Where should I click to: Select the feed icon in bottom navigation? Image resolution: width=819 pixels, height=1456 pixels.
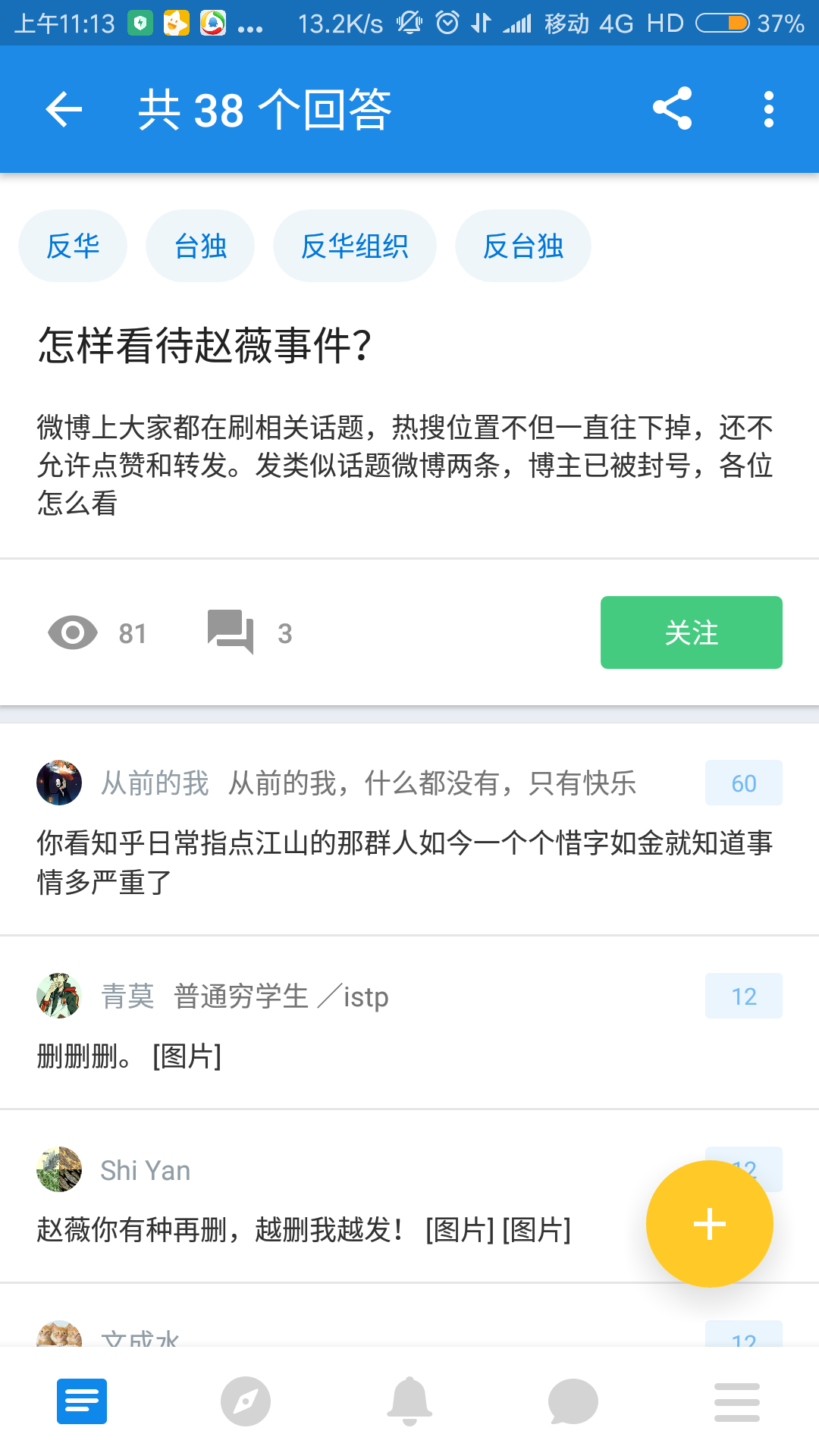(81, 1402)
